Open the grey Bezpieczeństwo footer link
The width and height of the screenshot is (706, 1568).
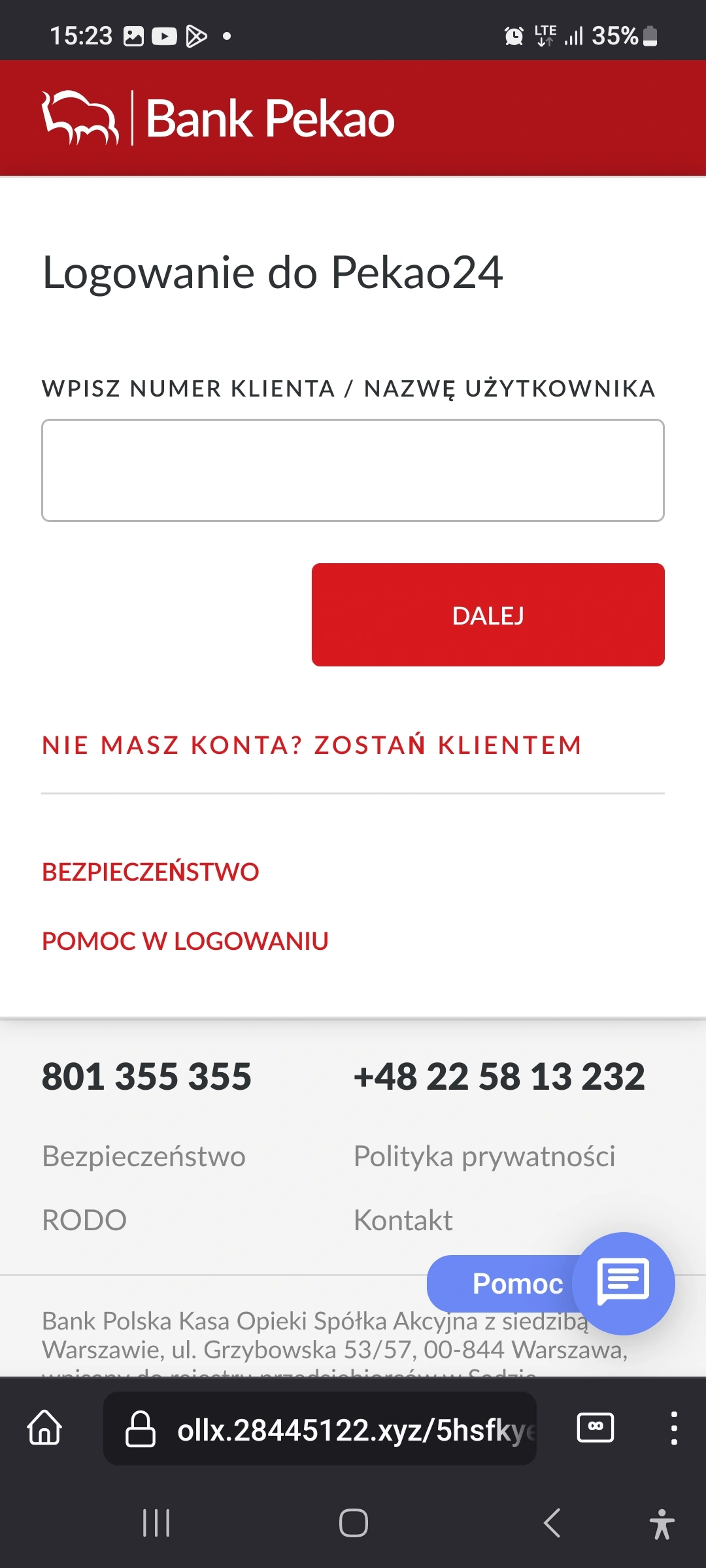144,1156
